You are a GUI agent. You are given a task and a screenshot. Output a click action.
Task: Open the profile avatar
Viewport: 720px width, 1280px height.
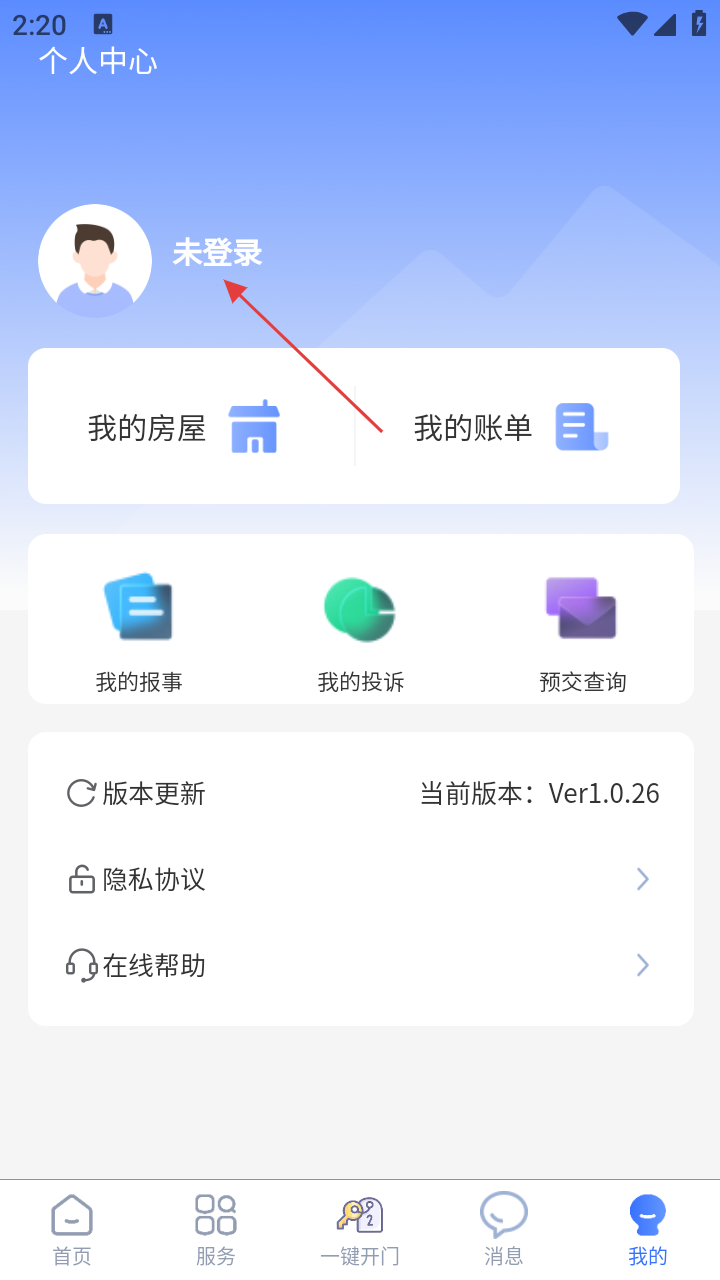click(95, 261)
